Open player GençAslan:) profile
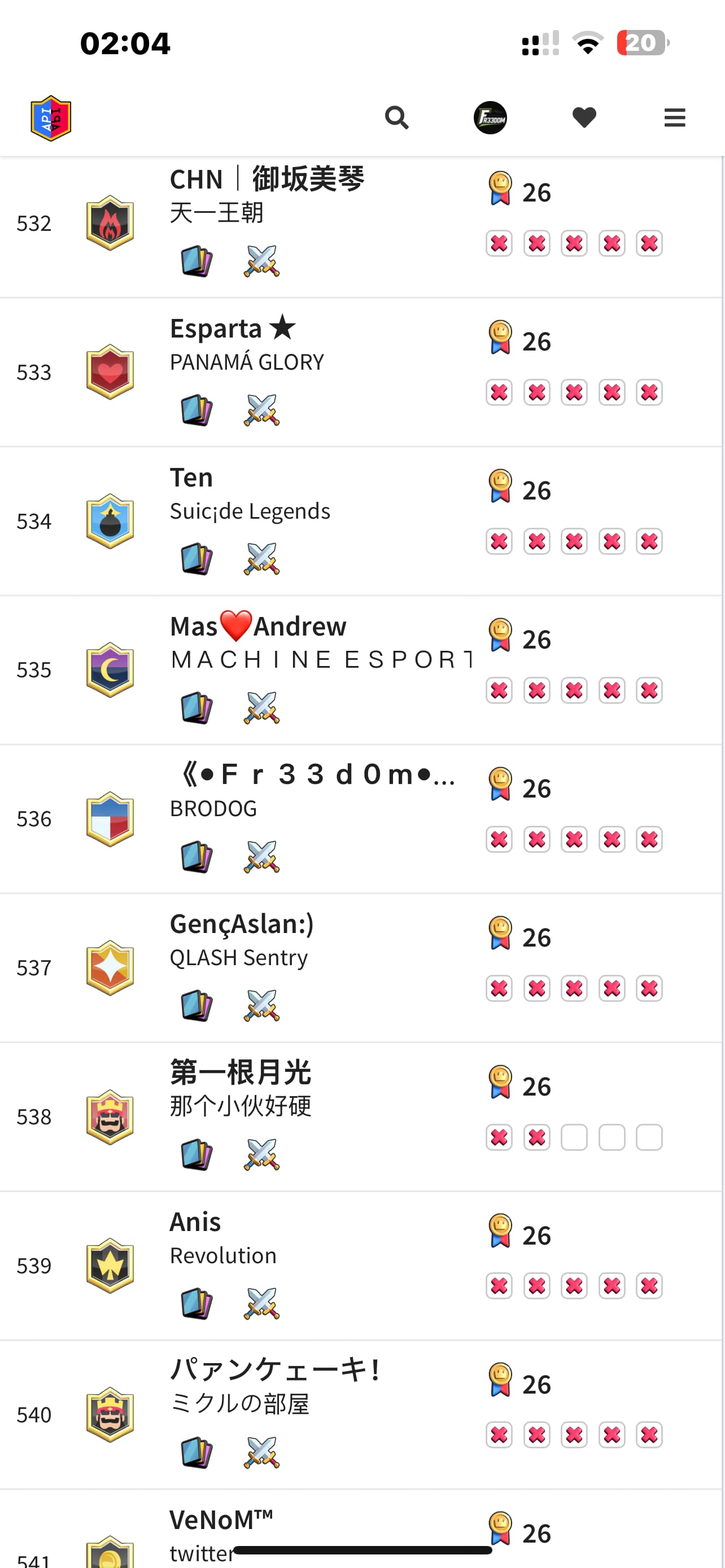 coord(242,925)
